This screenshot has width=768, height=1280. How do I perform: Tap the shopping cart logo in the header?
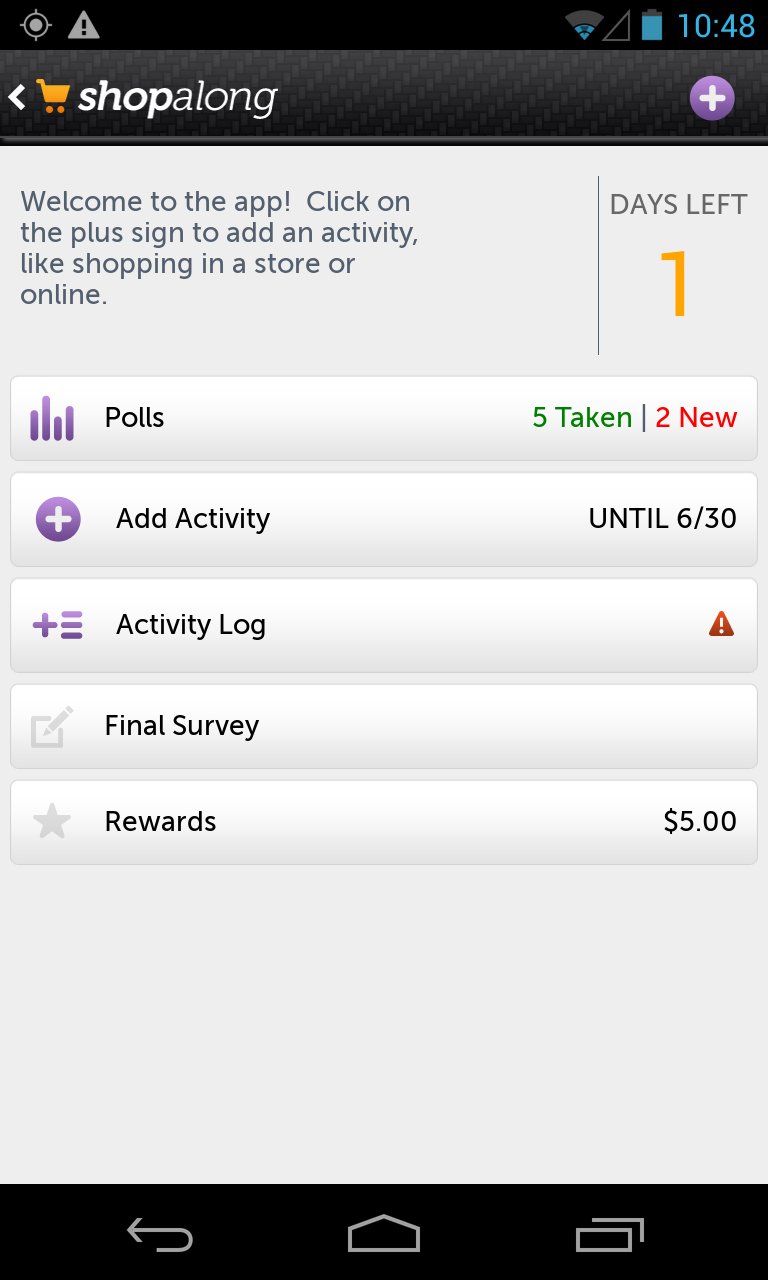[x=54, y=97]
